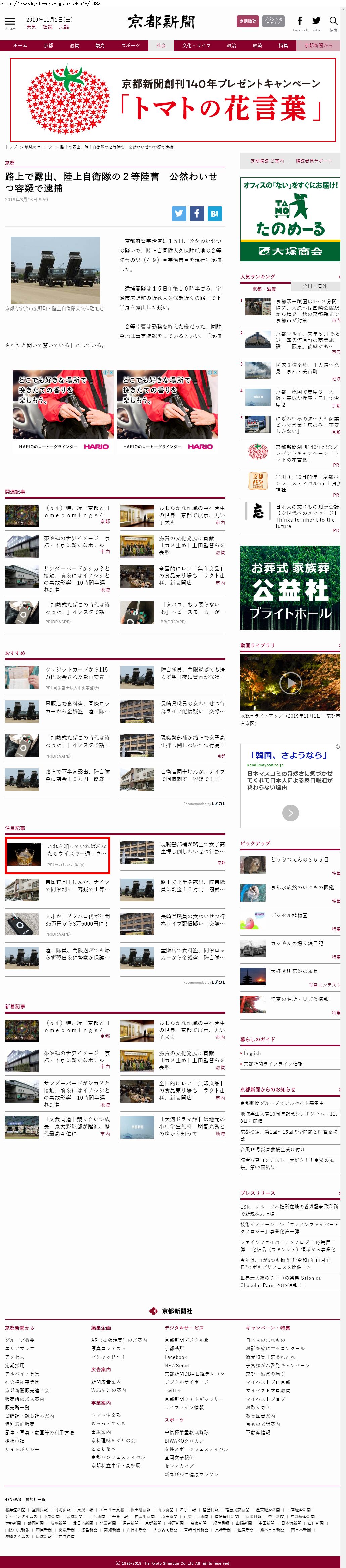Select the 観光 navigation tab
Image resolution: width=346 pixels, height=1568 pixels.
pos(100,46)
